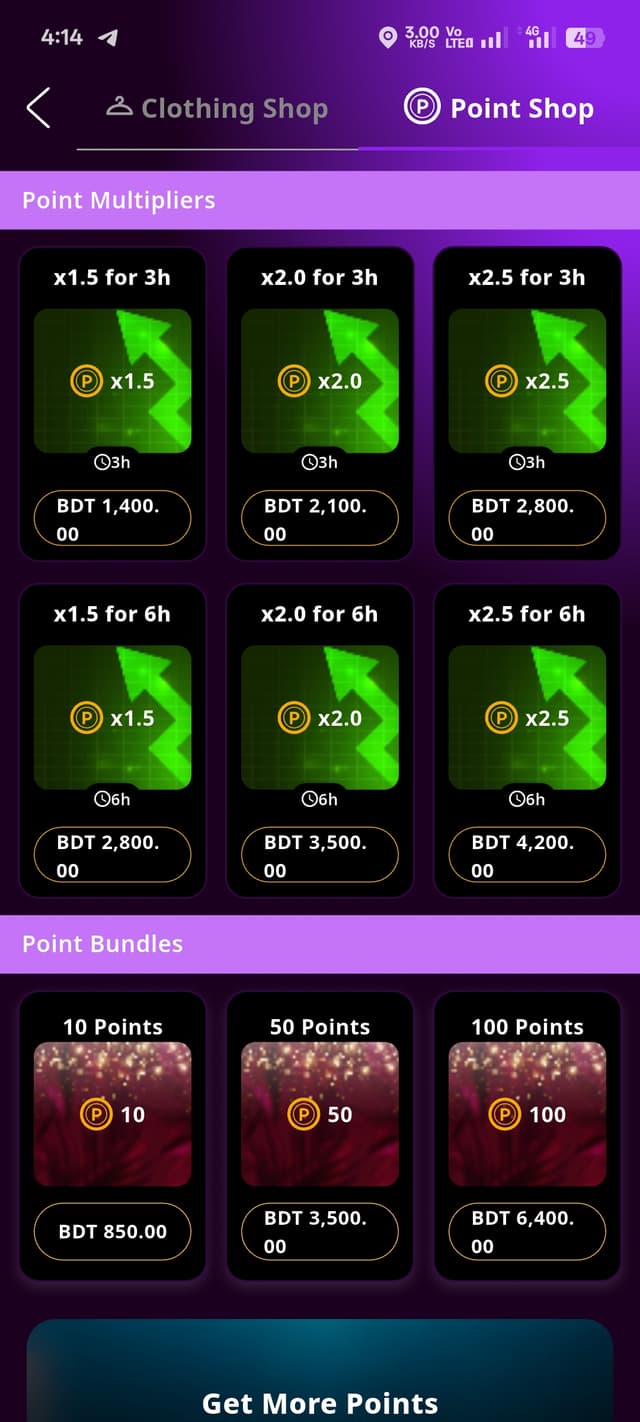Buy x1.5 for 3h at BDT 1,400.00
Image resolution: width=640 pixels, height=1422 pixels.
tap(112, 519)
